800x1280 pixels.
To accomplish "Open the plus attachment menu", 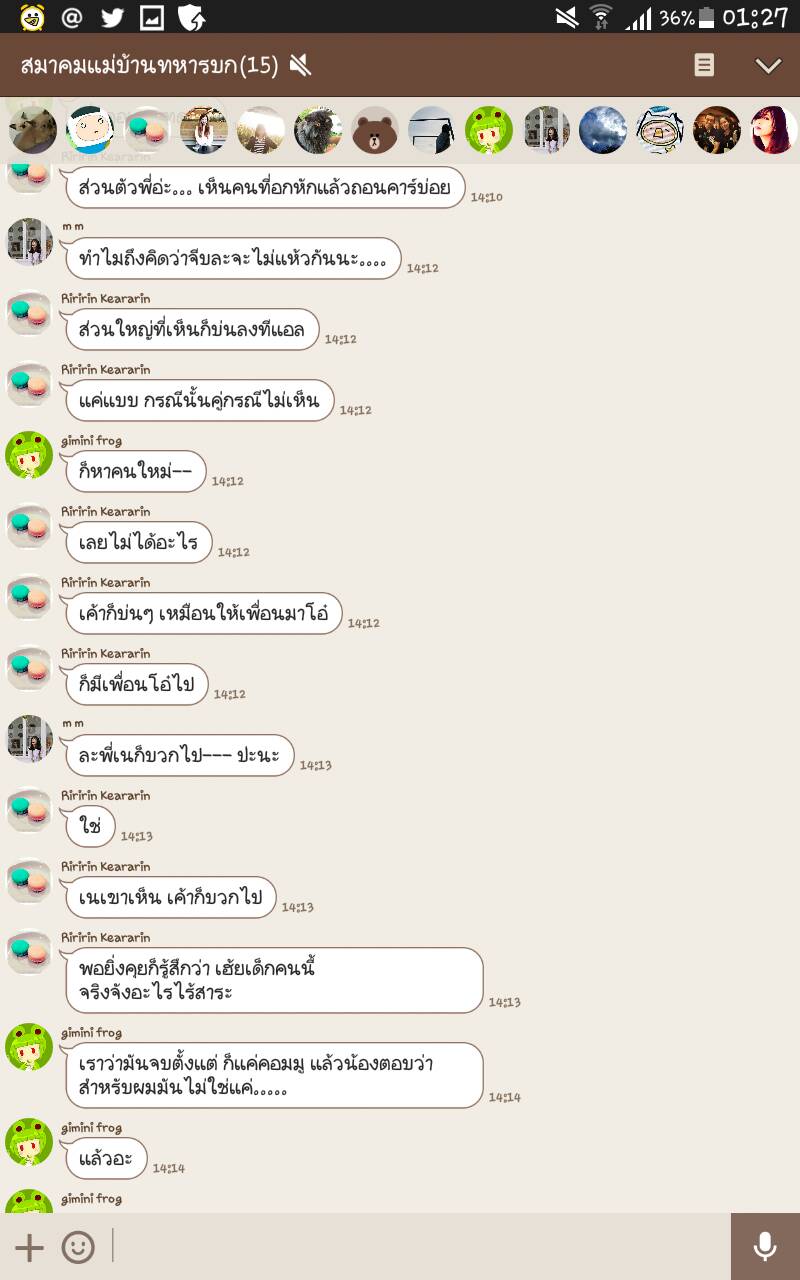I will coord(29,1247).
